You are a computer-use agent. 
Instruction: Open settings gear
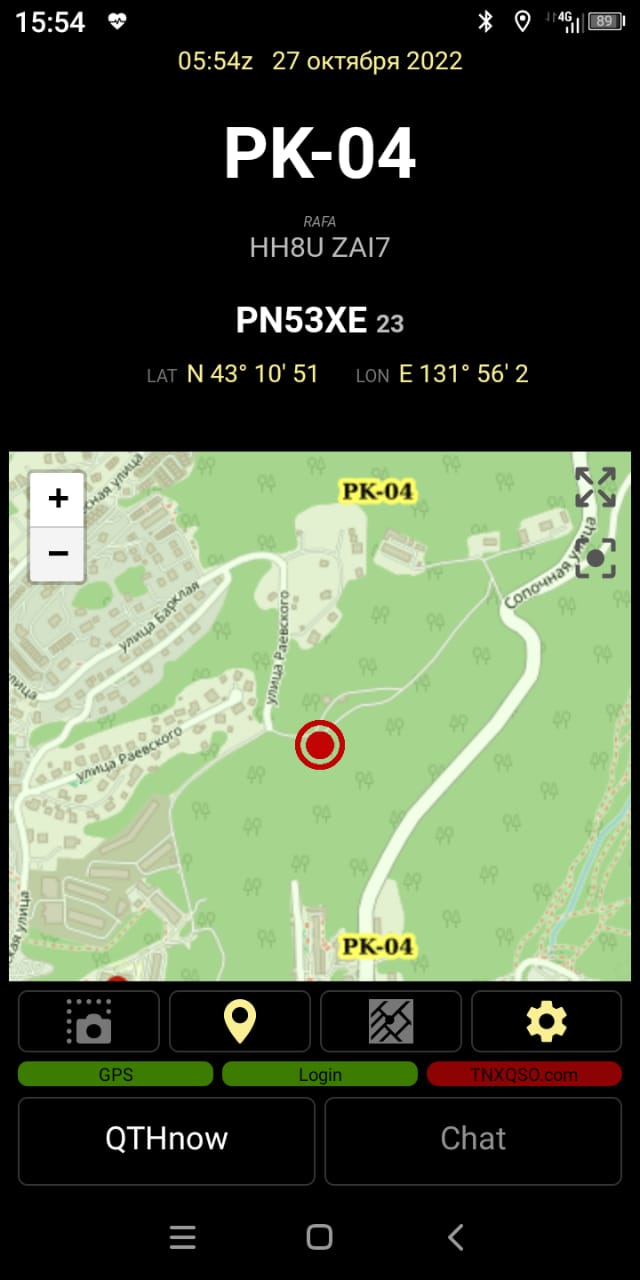(546, 1021)
